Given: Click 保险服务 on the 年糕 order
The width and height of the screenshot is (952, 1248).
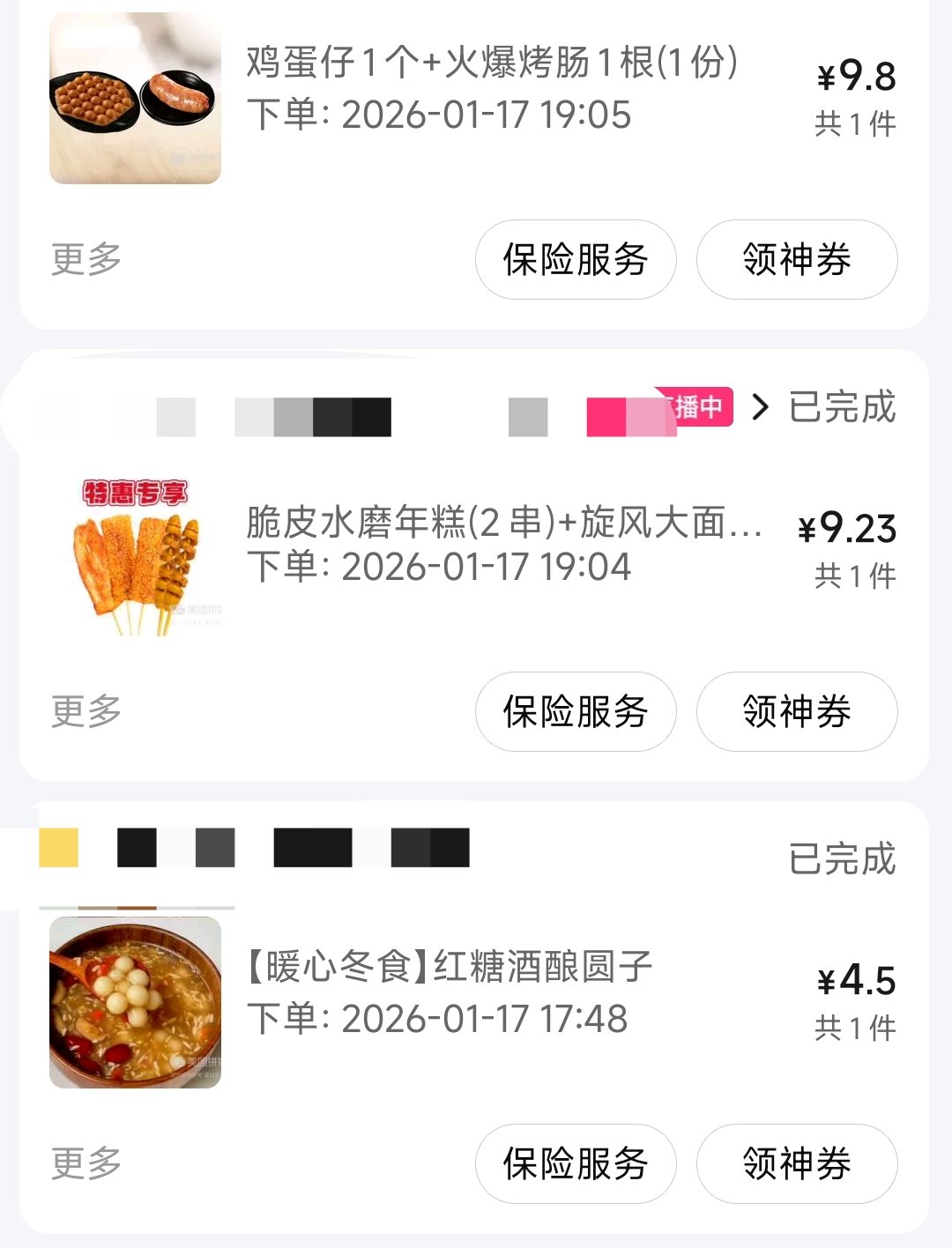Looking at the screenshot, I should pos(575,712).
